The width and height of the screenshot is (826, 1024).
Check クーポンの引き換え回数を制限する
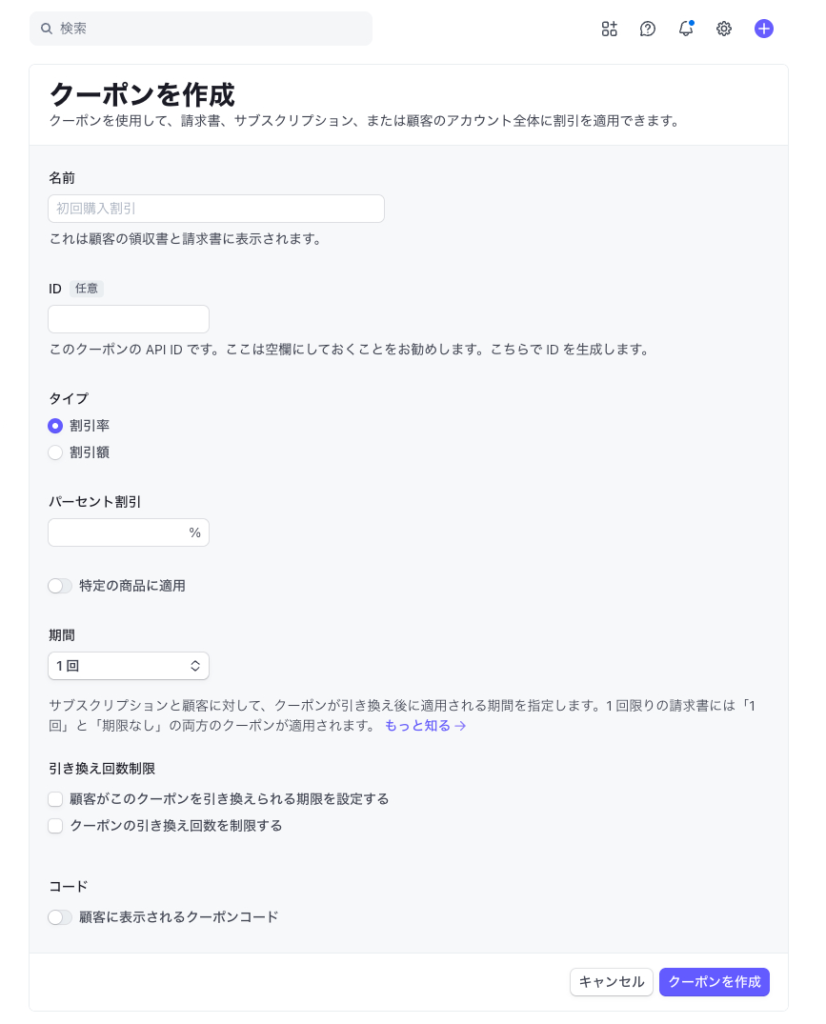pos(56,827)
